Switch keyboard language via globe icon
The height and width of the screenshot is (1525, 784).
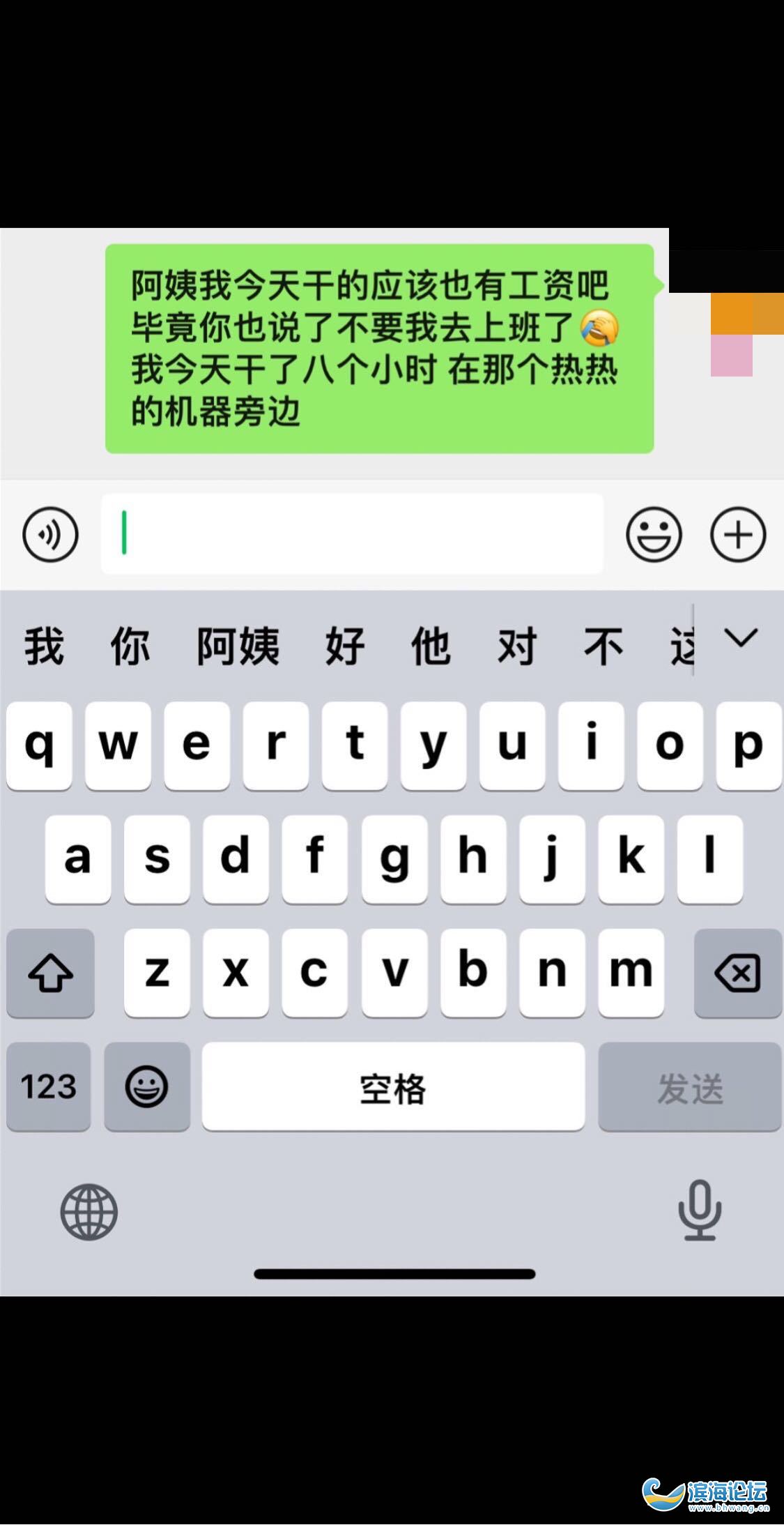[89, 1211]
